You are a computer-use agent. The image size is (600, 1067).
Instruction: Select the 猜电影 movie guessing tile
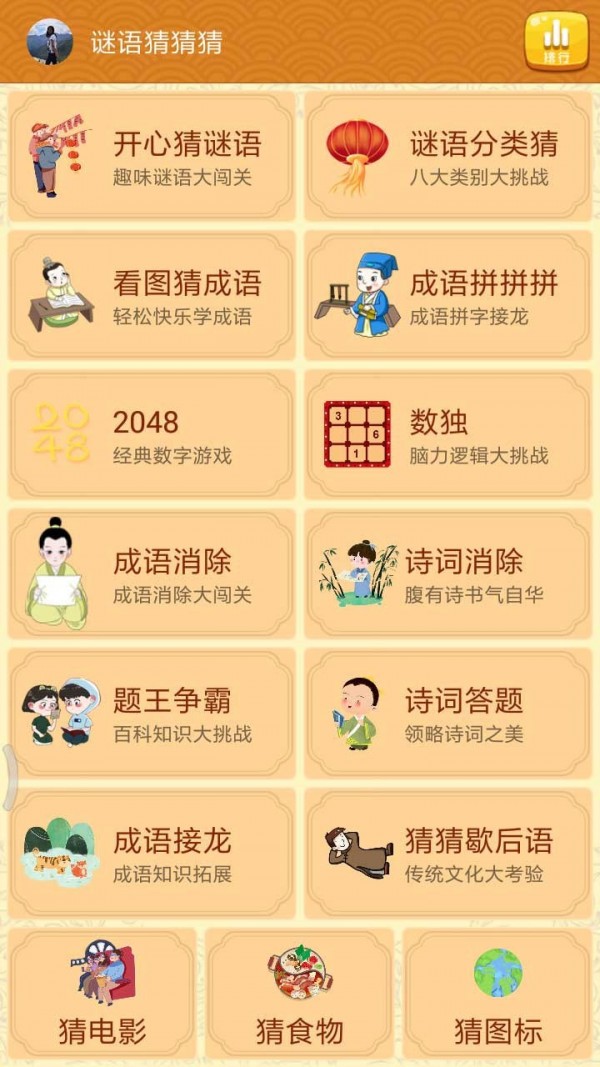point(103,992)
